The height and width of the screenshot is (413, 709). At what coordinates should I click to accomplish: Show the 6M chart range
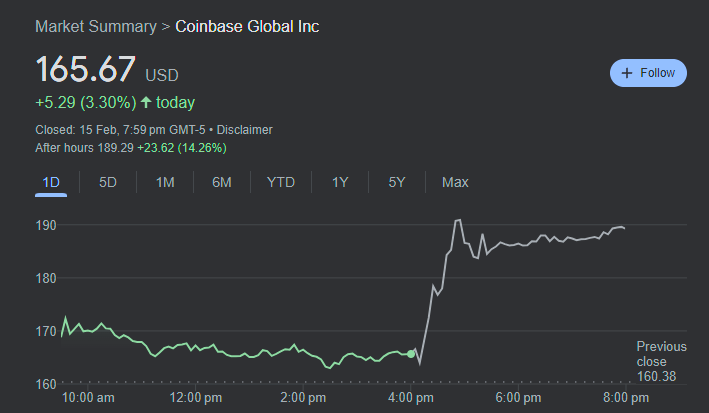pyautogui.click(x=222, y=182)
